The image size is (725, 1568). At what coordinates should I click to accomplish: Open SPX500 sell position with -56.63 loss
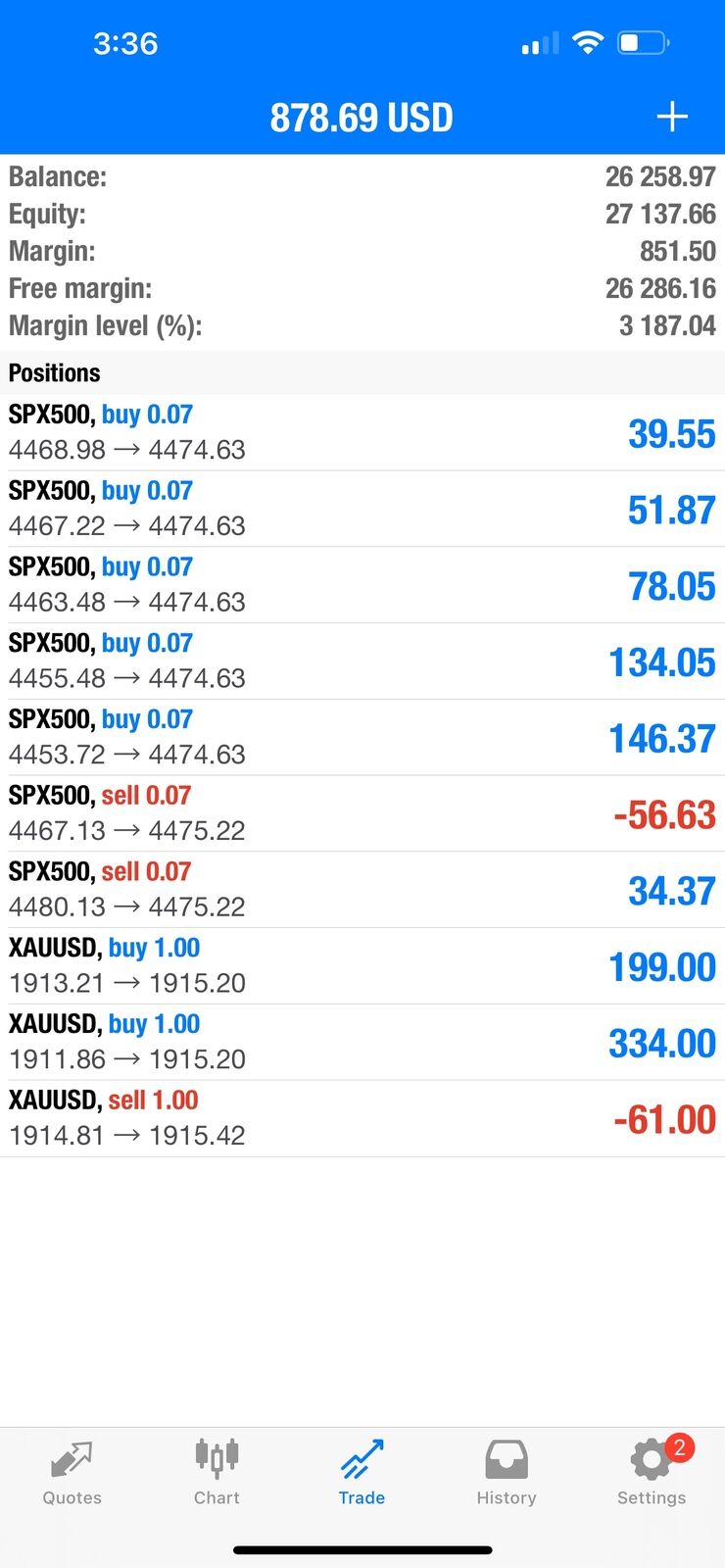(x=362, y=813)
